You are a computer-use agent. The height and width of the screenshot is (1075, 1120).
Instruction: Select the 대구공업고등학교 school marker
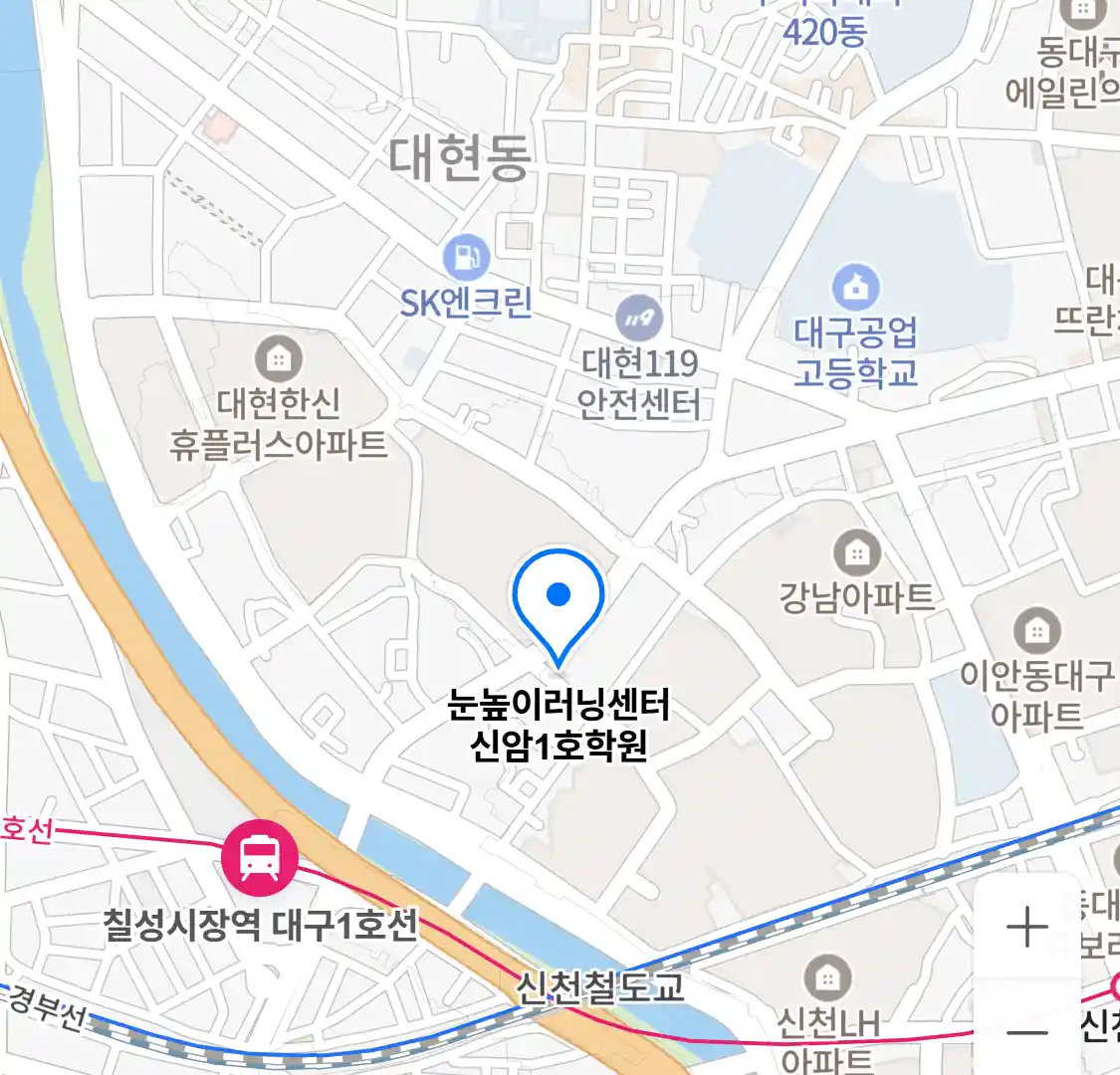(855, 290)
